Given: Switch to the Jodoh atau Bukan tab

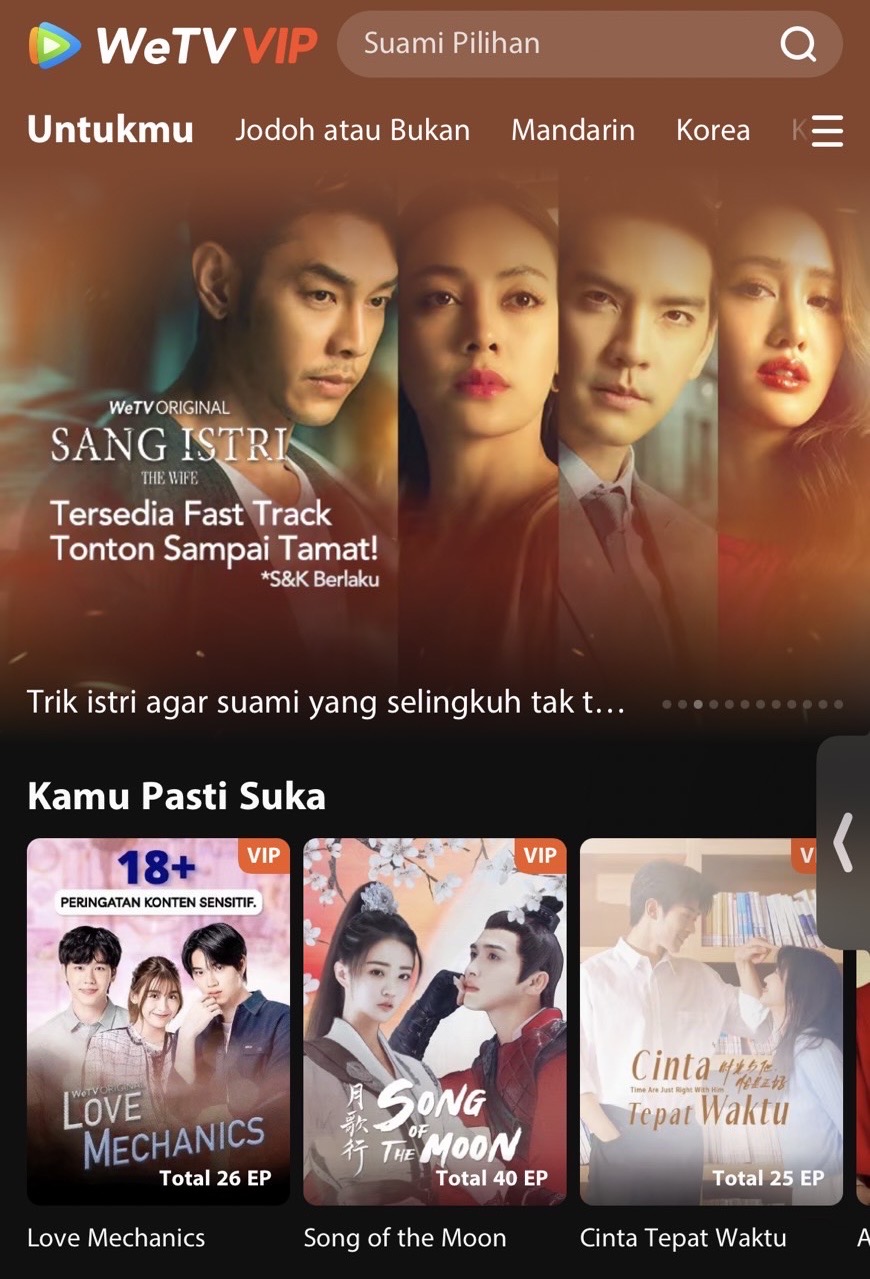Looking at the screenshot, I should pyautogui.click(x=352, y=130).
